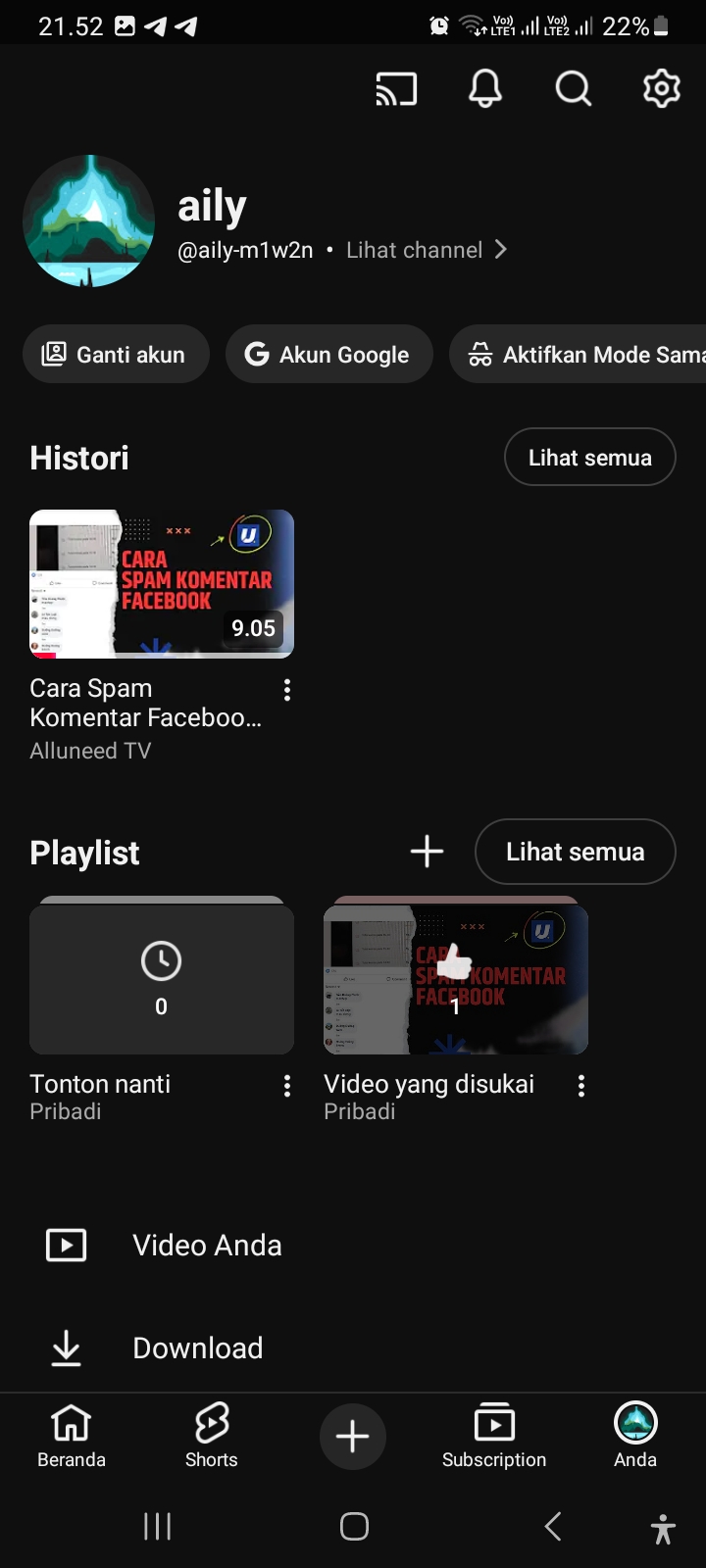Viewport: 706px width, 1568px height.
Task: Open Akun Google chip
Action: tap(328, 355)
